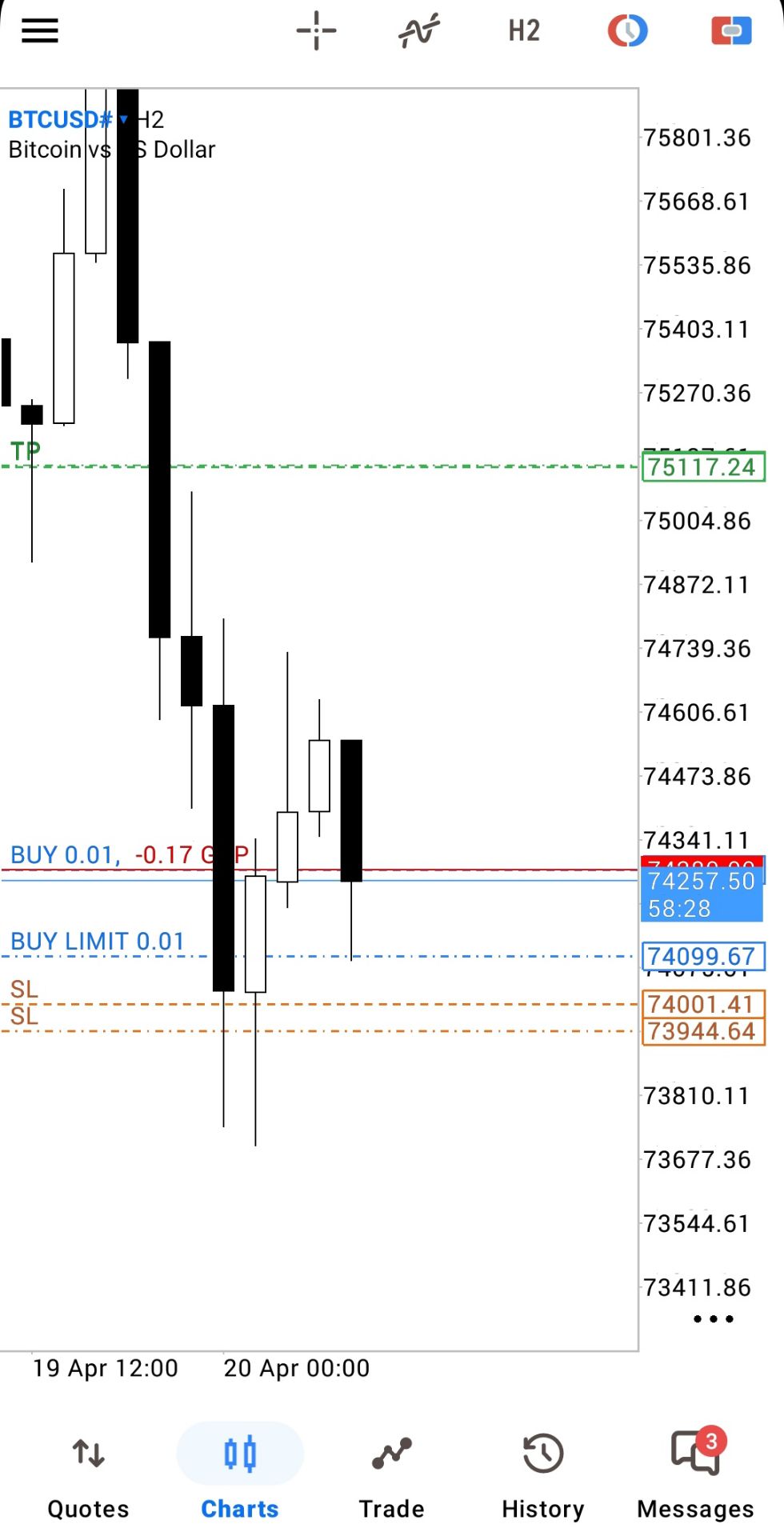
Task: Open the new order trade icon
Action: click(731, 31)
